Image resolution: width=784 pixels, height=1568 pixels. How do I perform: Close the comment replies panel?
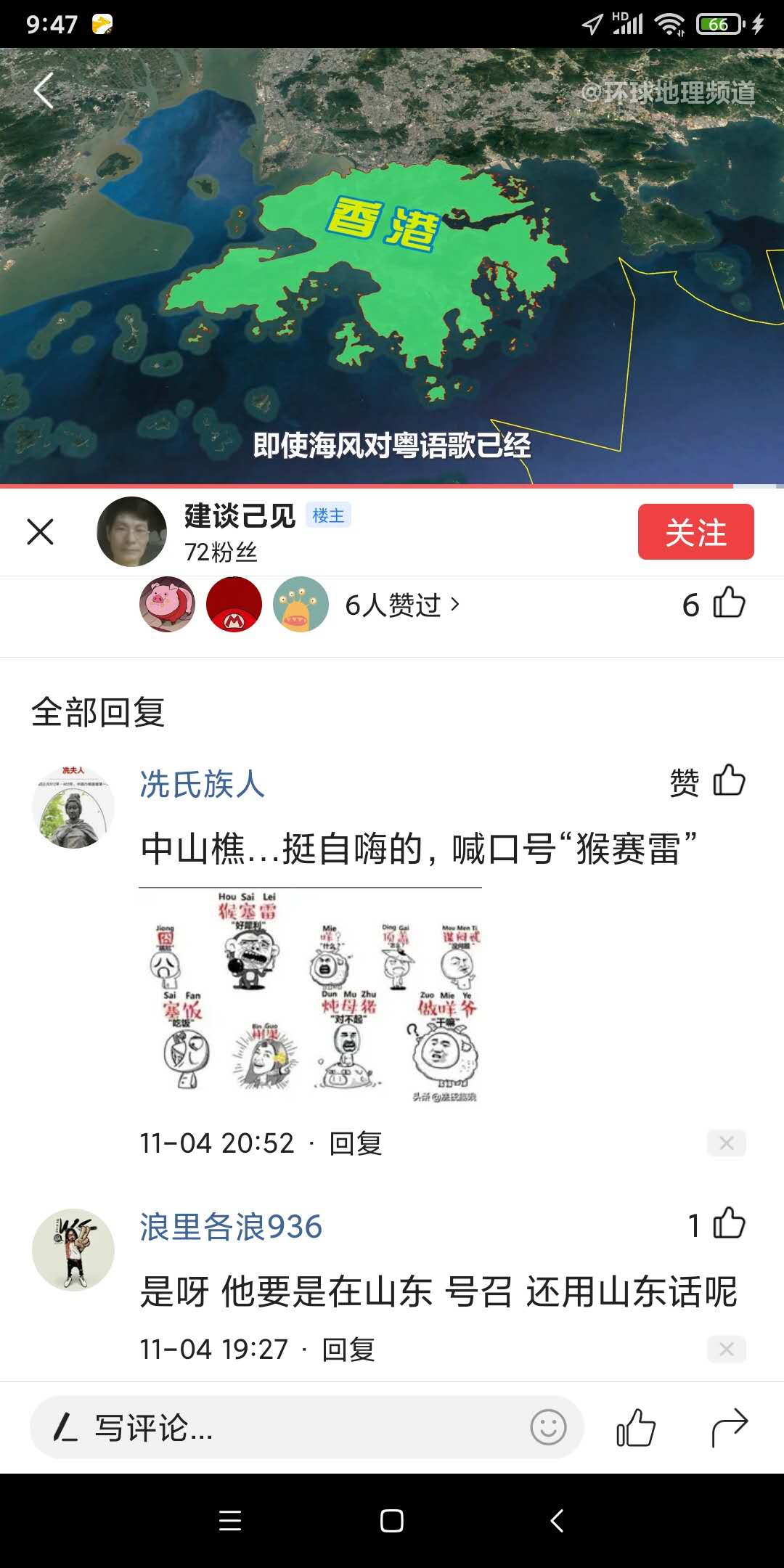click(x=41, y=531)
